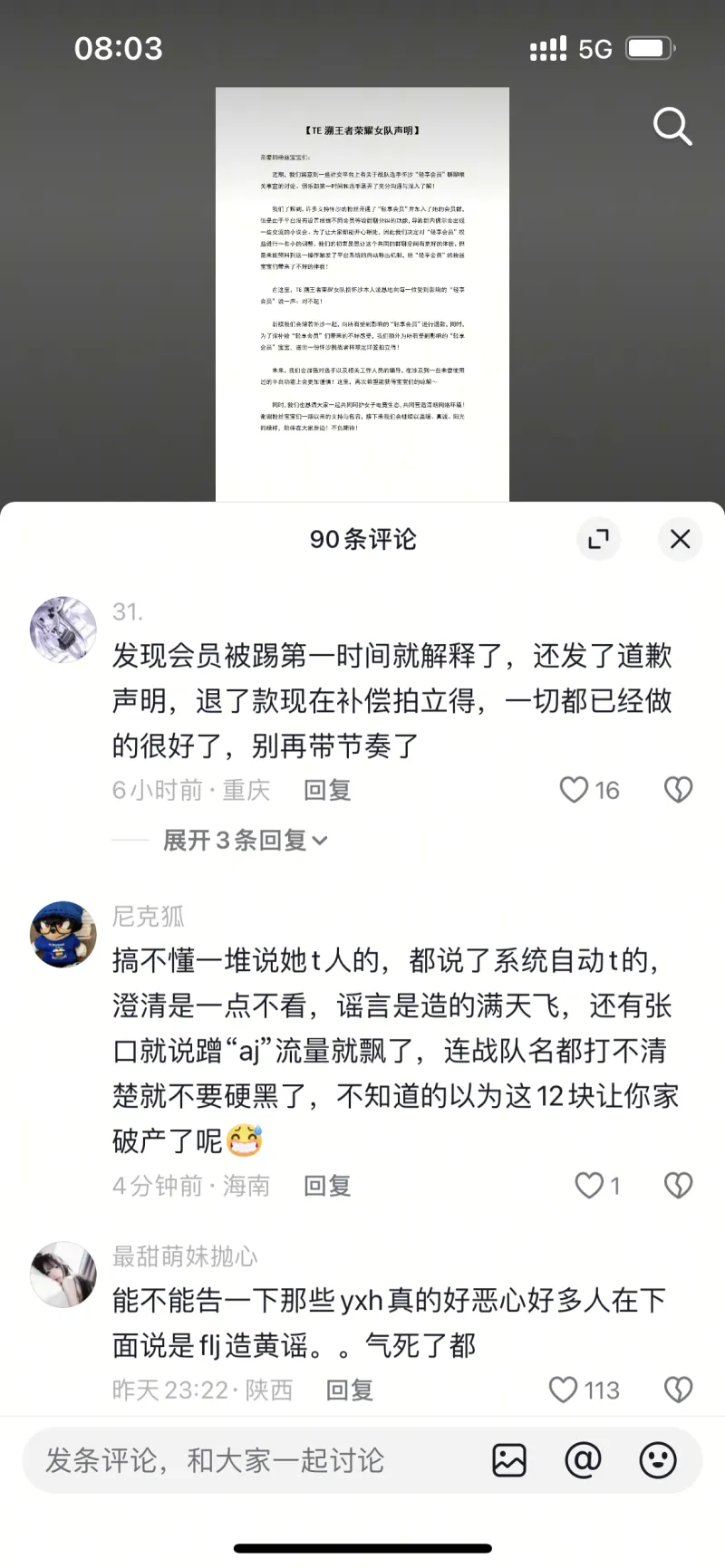Like the comment by 31.

(575, 790)
